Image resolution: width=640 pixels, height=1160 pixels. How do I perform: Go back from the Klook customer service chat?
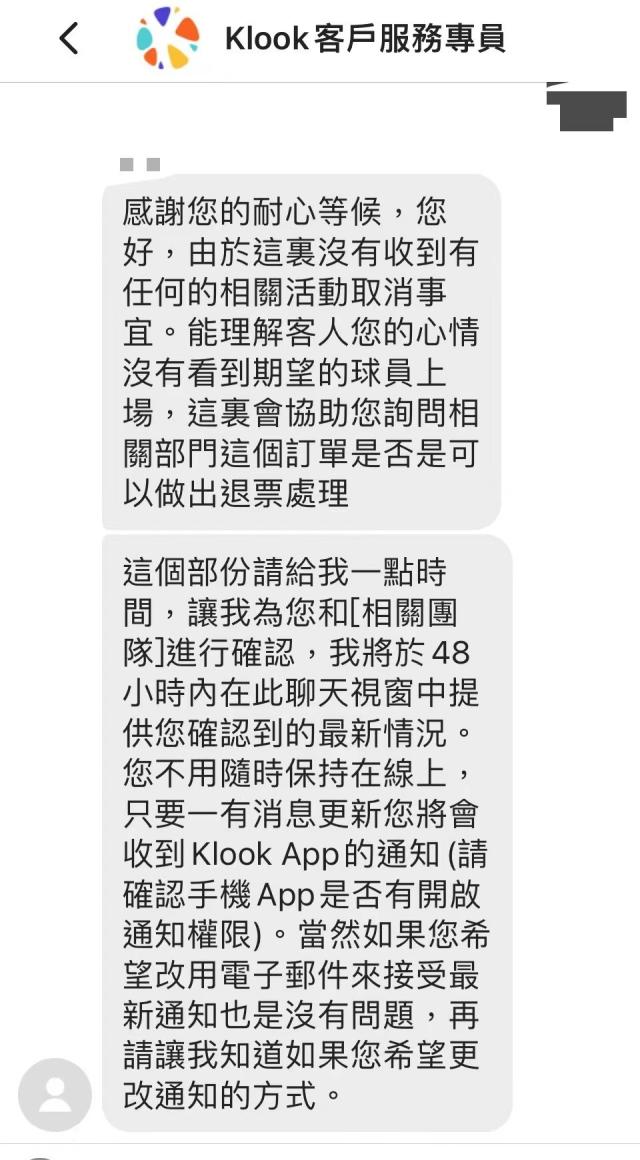coord(68,39)
